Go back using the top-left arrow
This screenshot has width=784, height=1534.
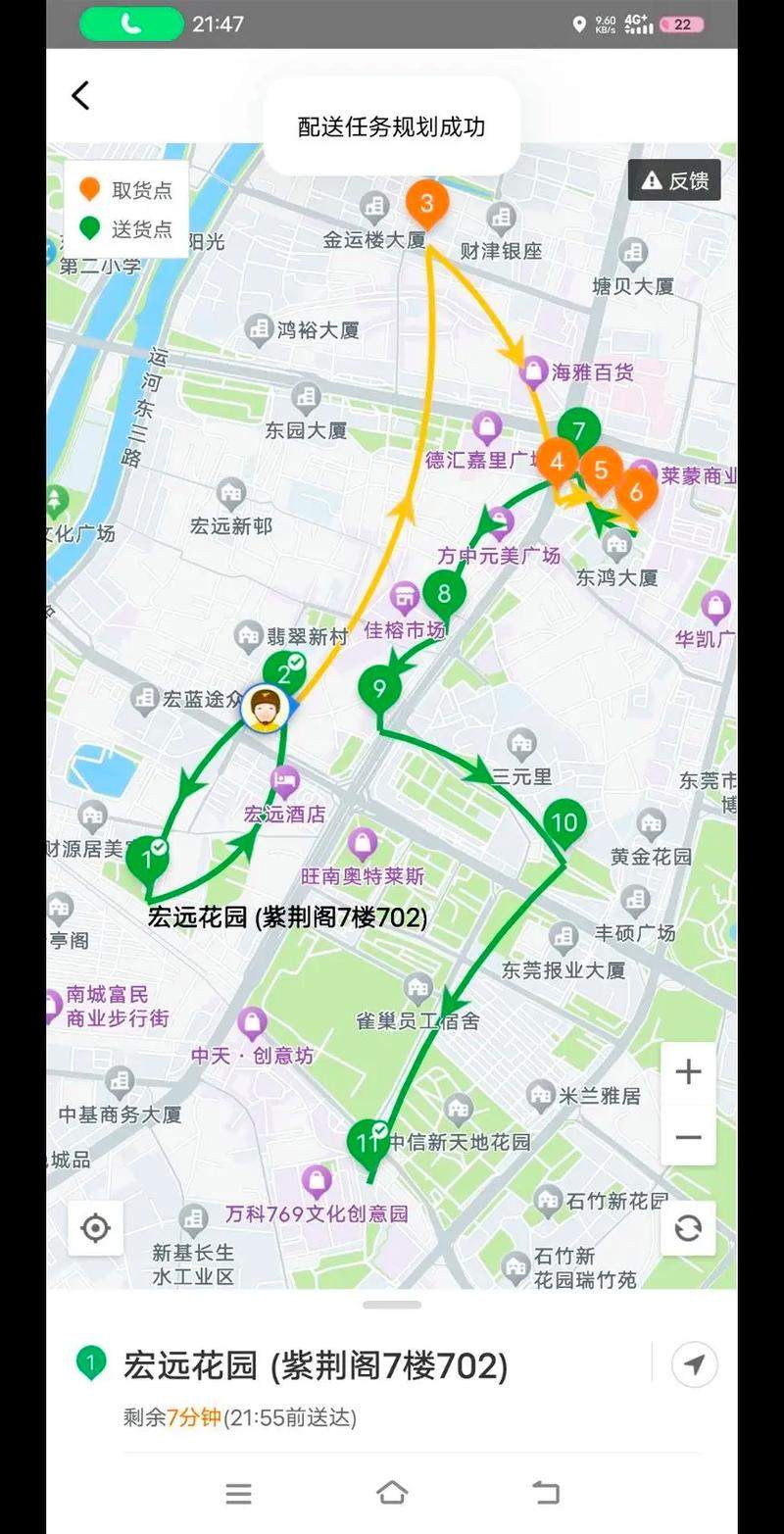tap(80, 96)
